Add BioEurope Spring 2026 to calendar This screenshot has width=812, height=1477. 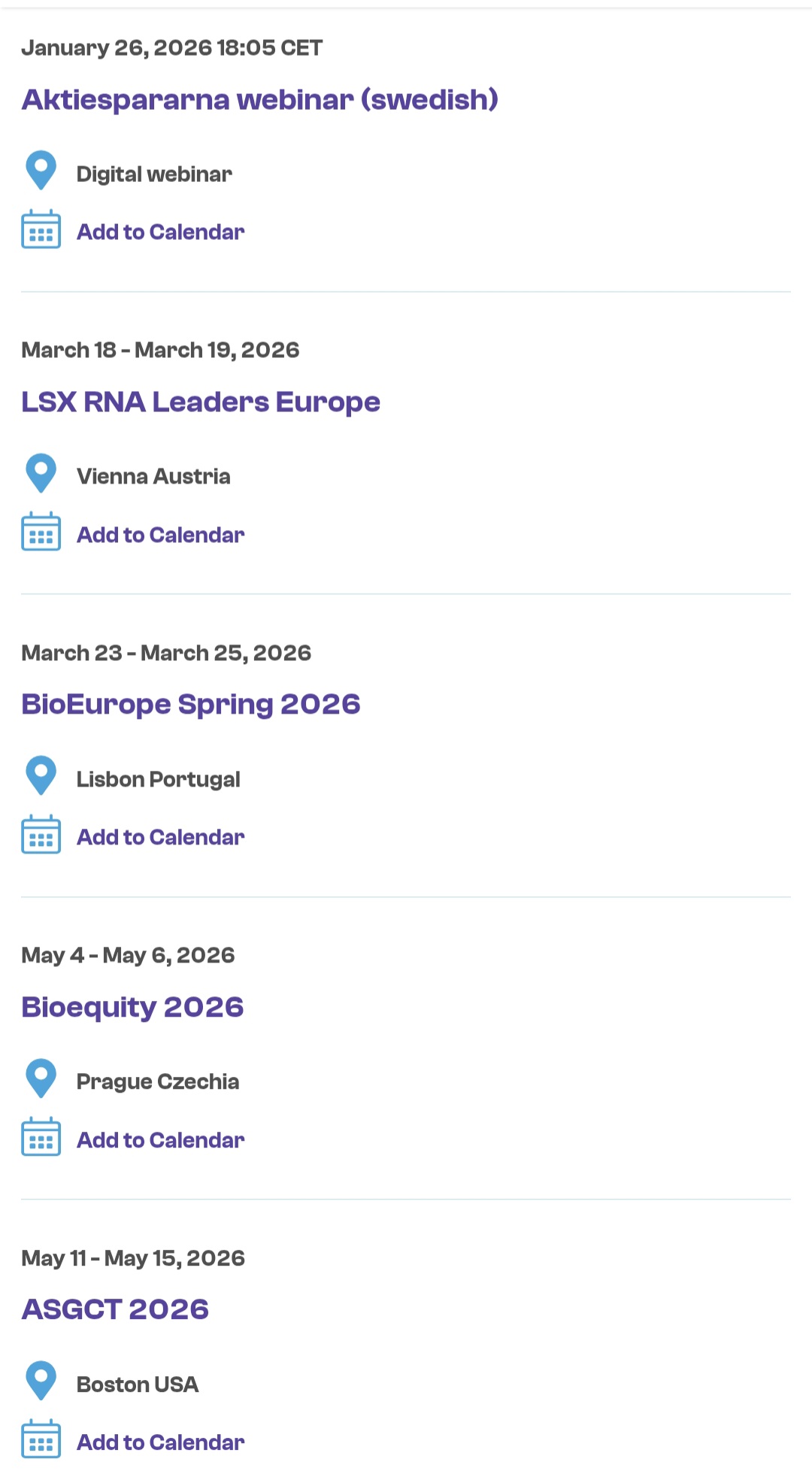pos(160,837)
